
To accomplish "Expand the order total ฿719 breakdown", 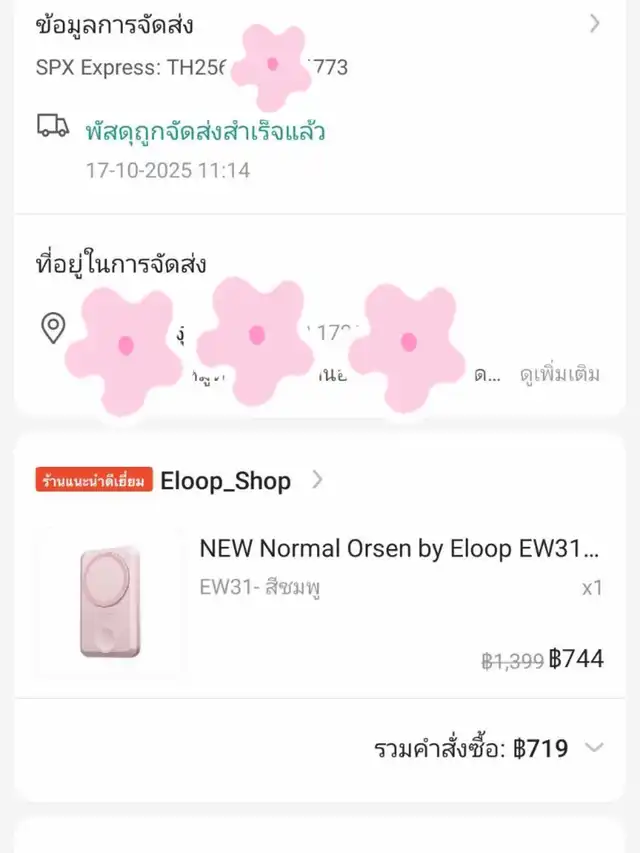I will click(594, 747).
